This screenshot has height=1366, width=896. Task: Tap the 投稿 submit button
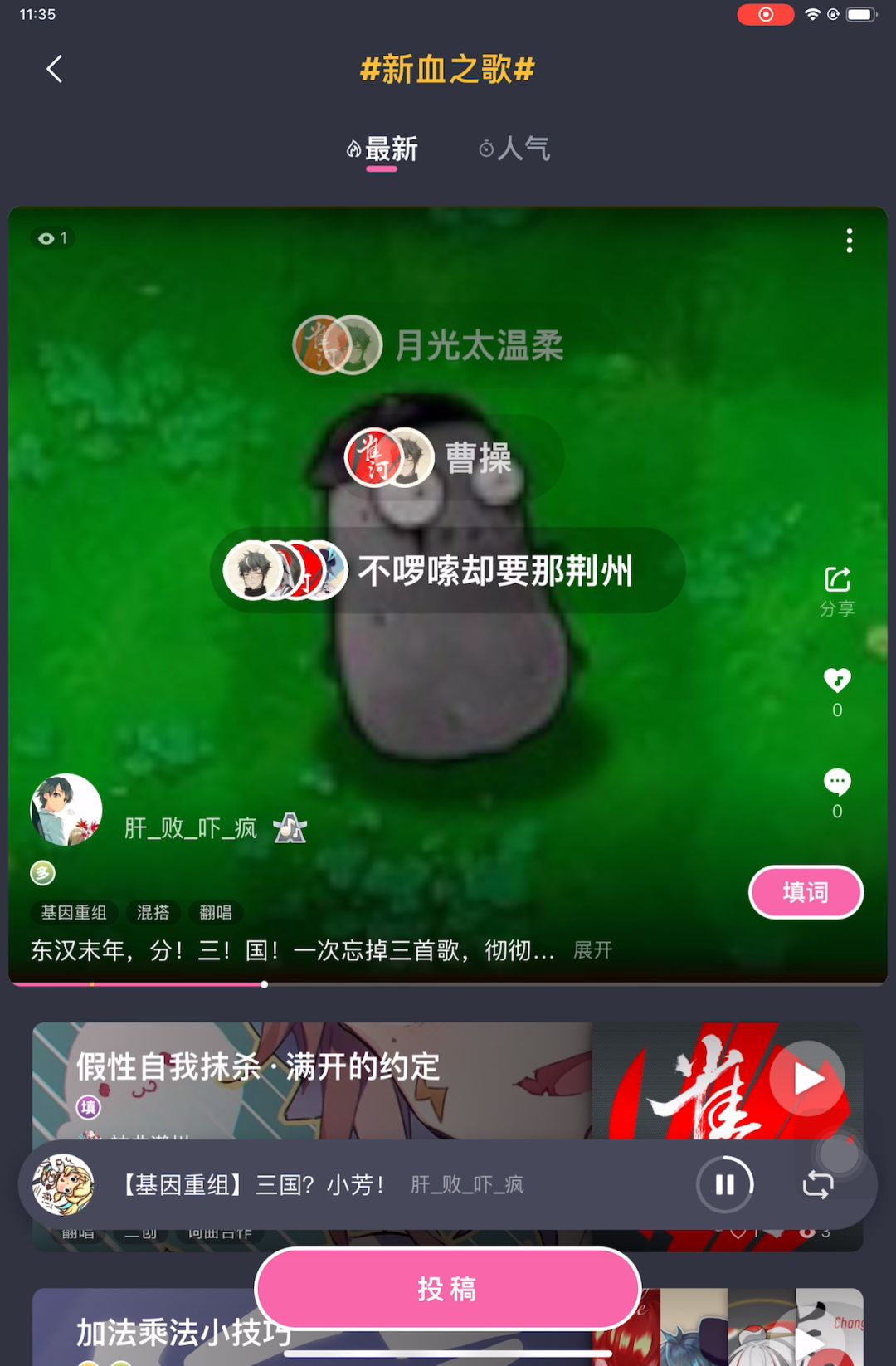point(447,1289)
